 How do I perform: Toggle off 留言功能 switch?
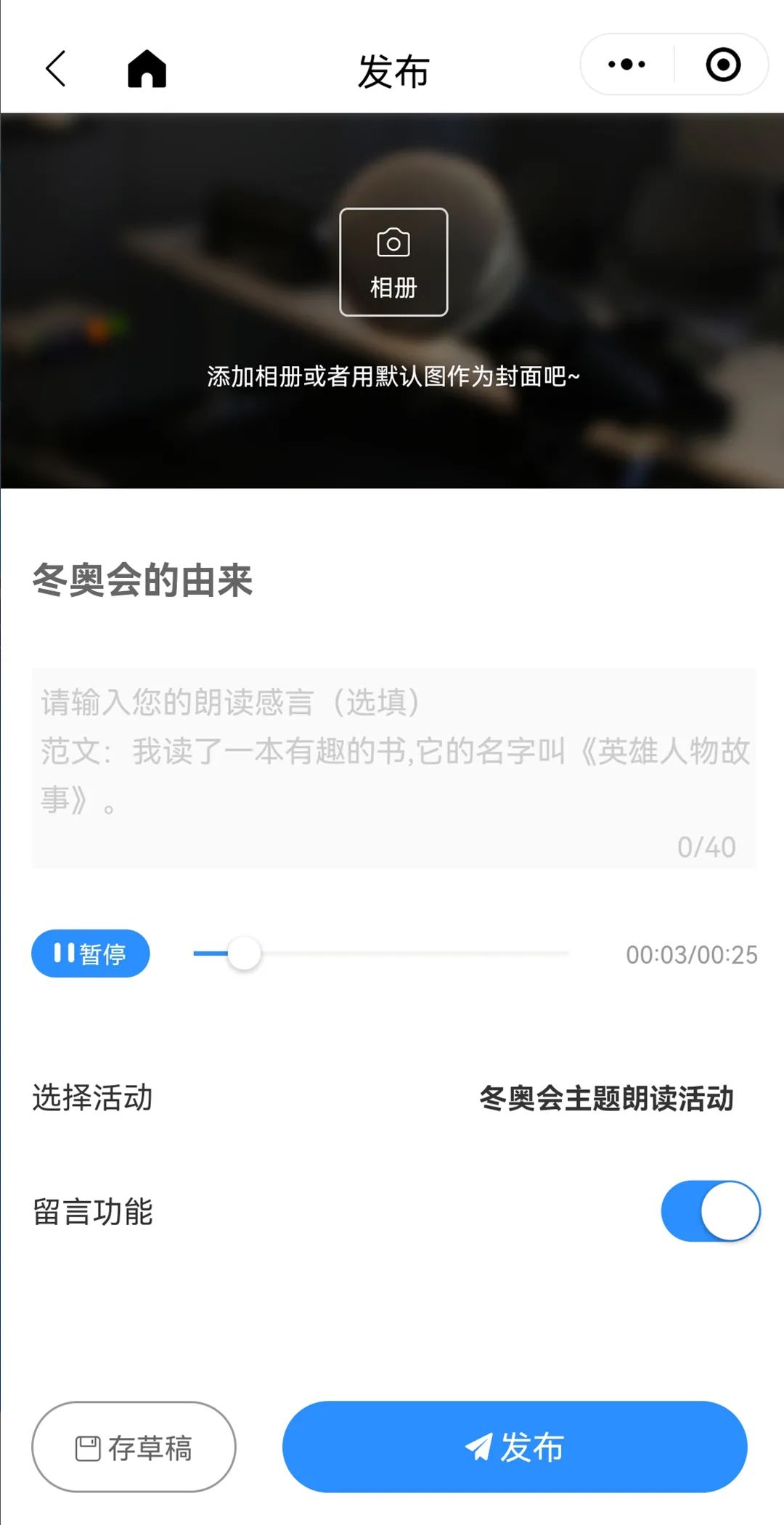point(710,1211)
